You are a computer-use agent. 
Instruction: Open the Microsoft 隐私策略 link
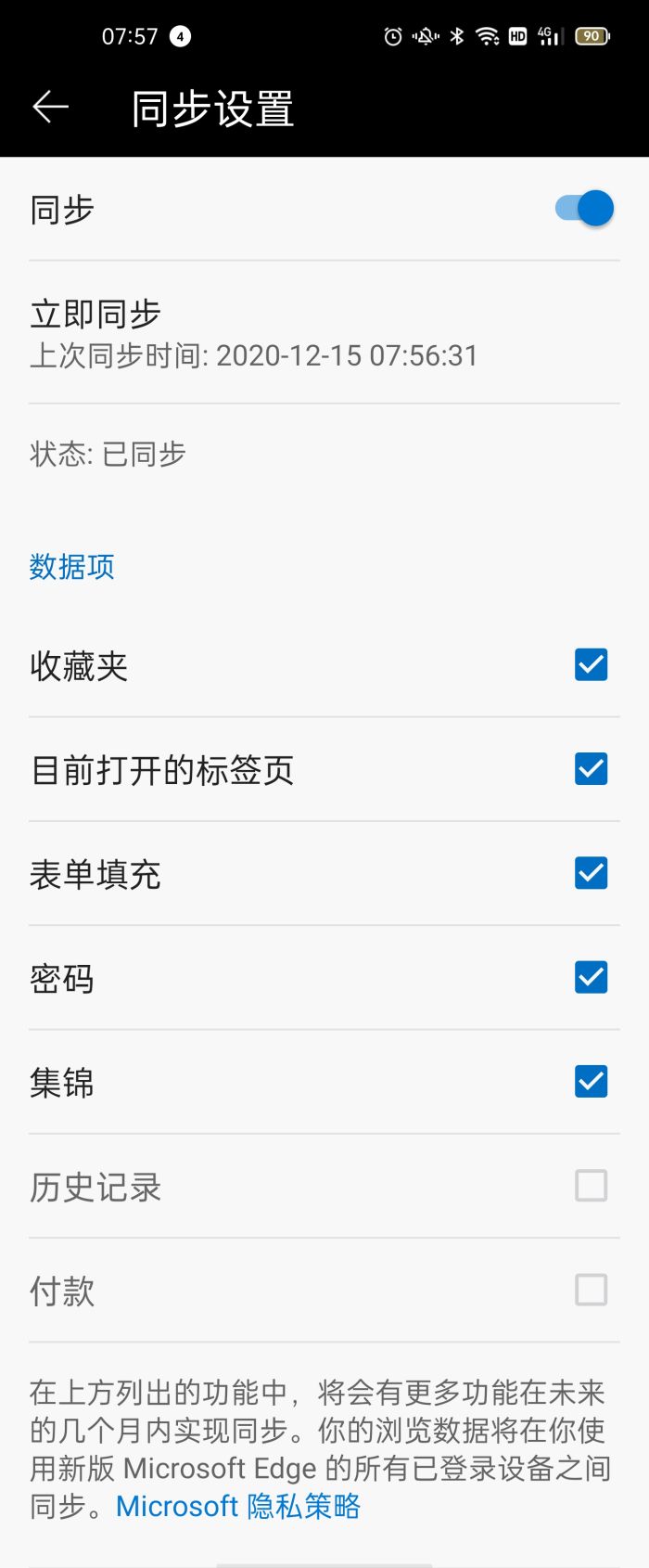click(x=238, y=1506)
